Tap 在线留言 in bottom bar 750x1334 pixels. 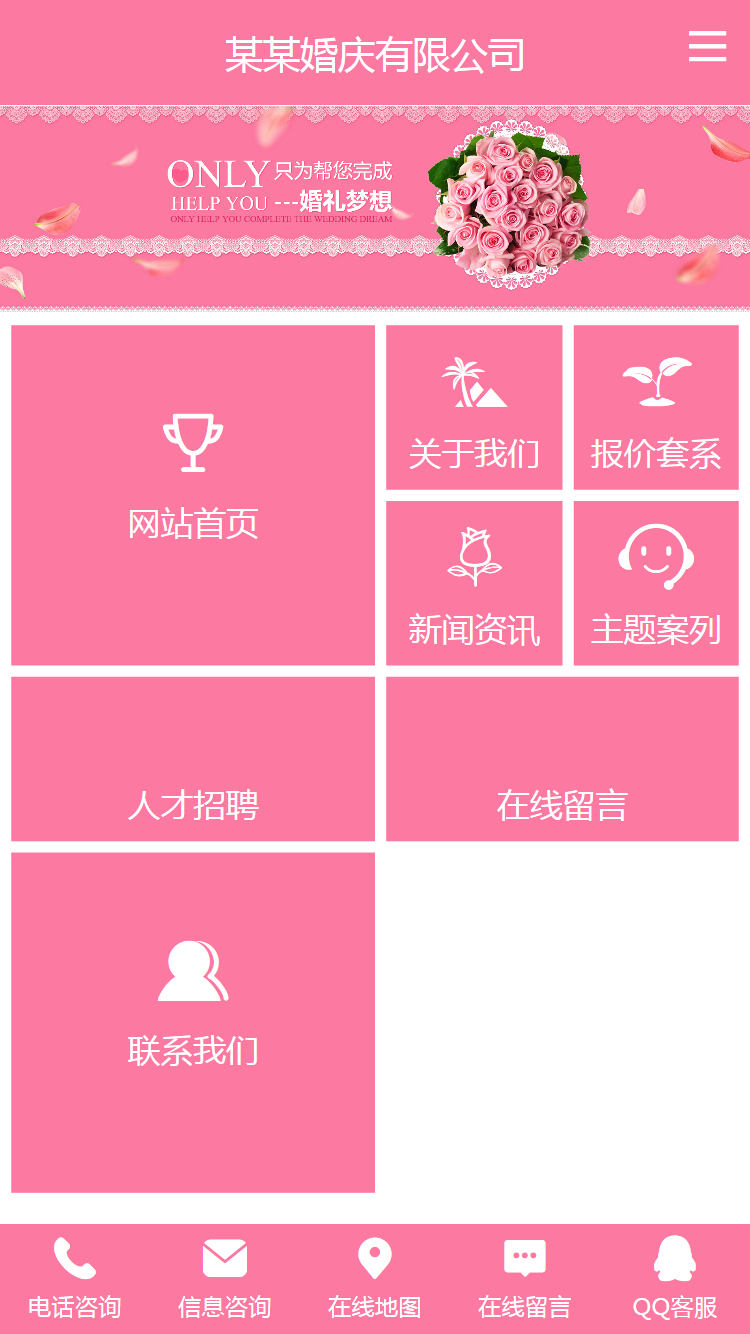click(525, 1279)
